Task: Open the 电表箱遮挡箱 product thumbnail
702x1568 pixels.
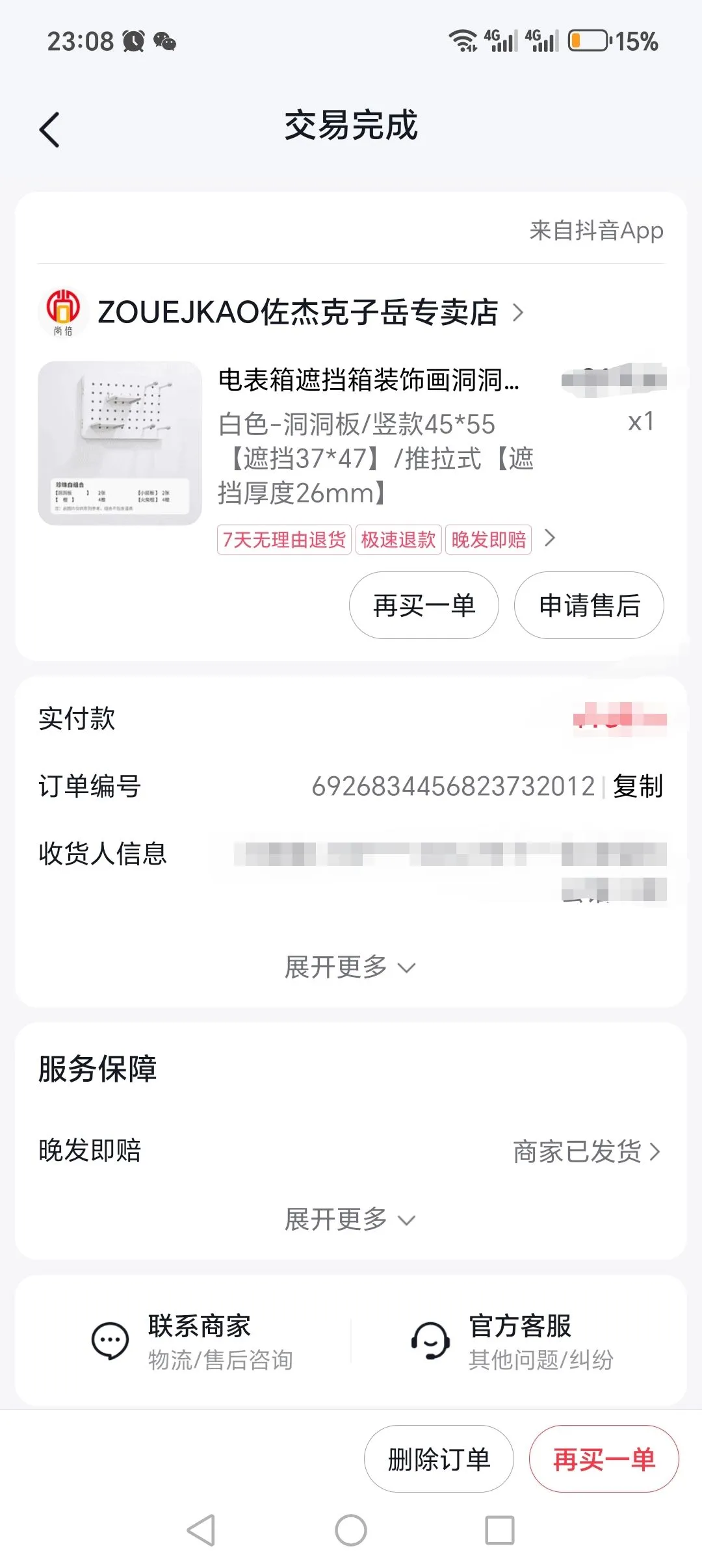Action: (x=120, y=443)
